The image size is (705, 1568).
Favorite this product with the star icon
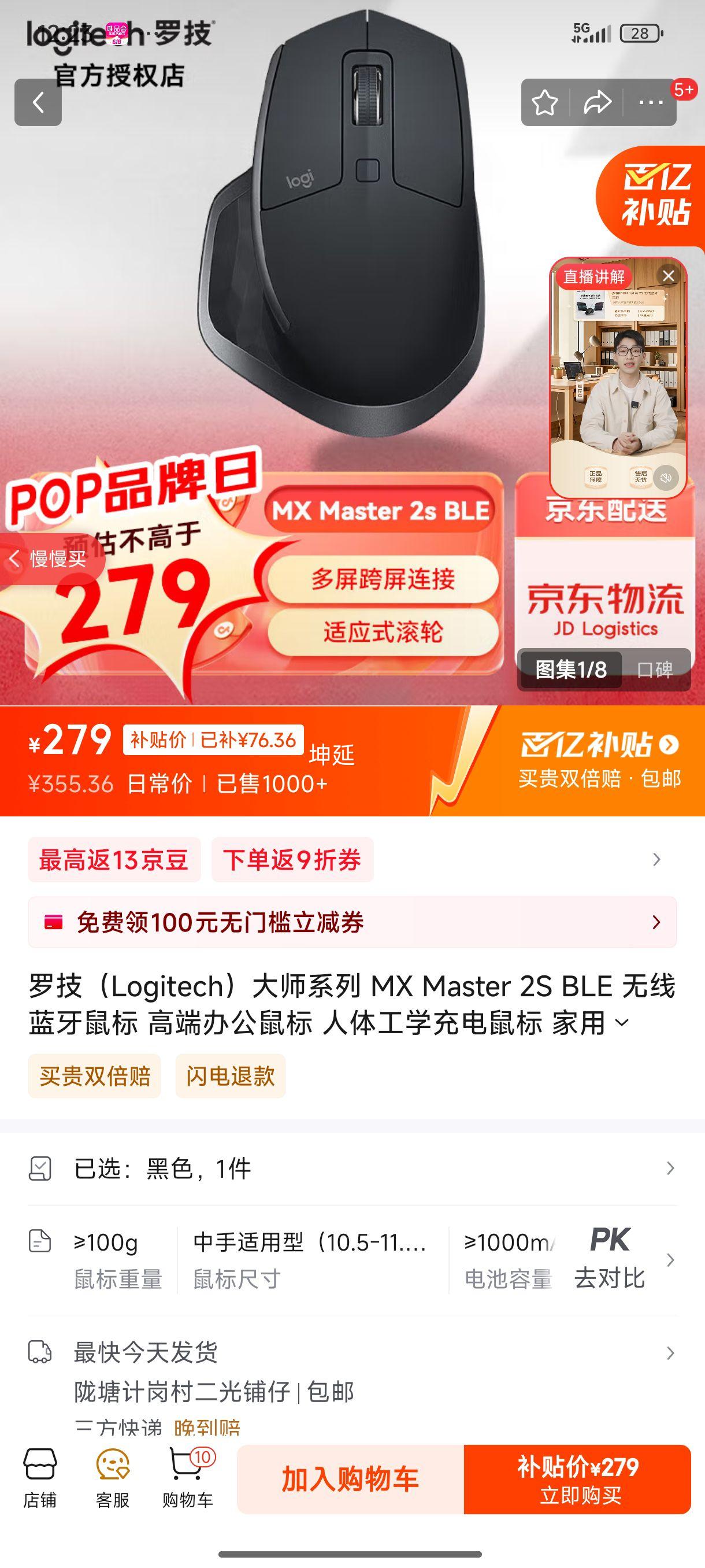pyautogui.click(x=544, y=102)
